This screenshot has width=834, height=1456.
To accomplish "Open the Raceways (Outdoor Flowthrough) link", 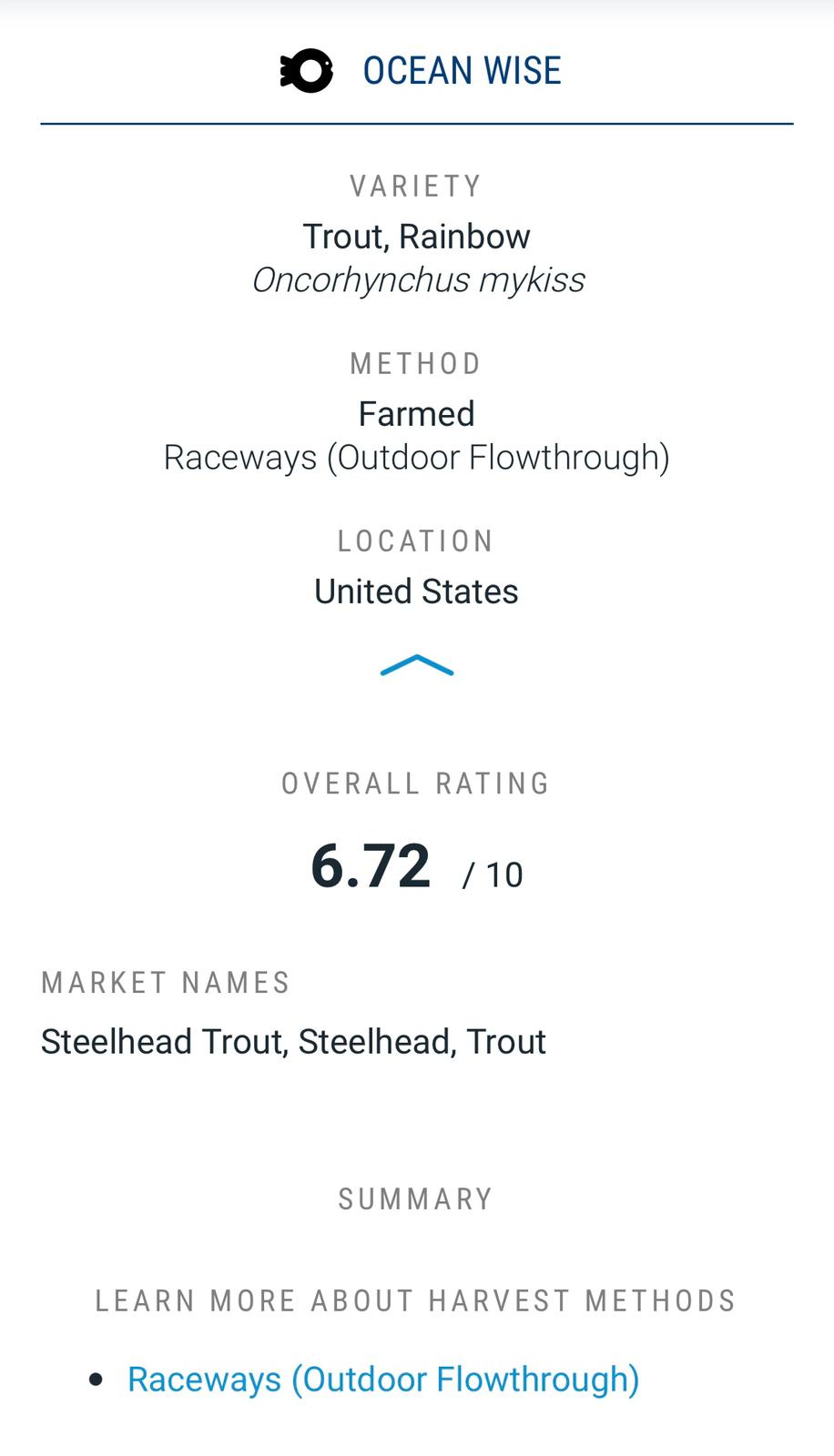I will (383, 1379).
